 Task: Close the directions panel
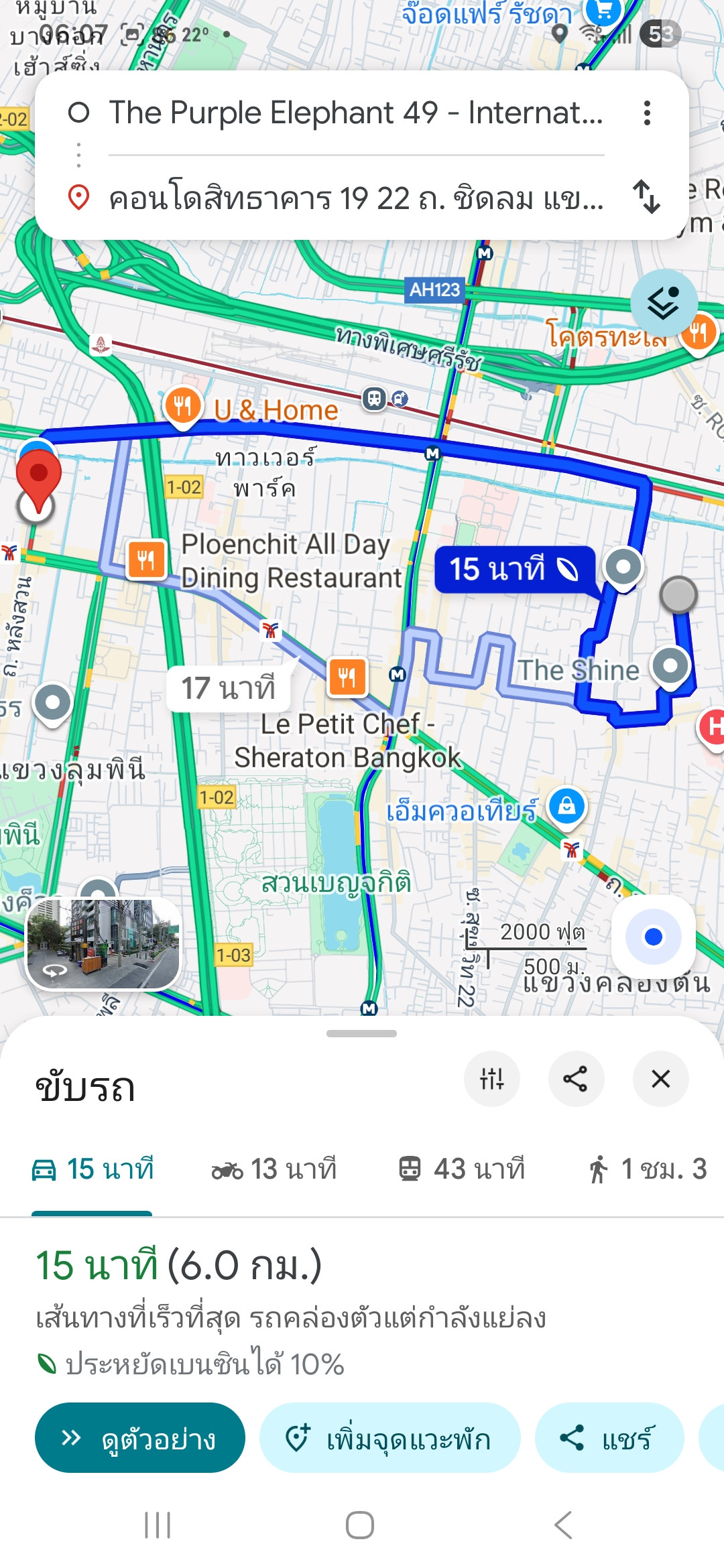(x=660, y=1079)
